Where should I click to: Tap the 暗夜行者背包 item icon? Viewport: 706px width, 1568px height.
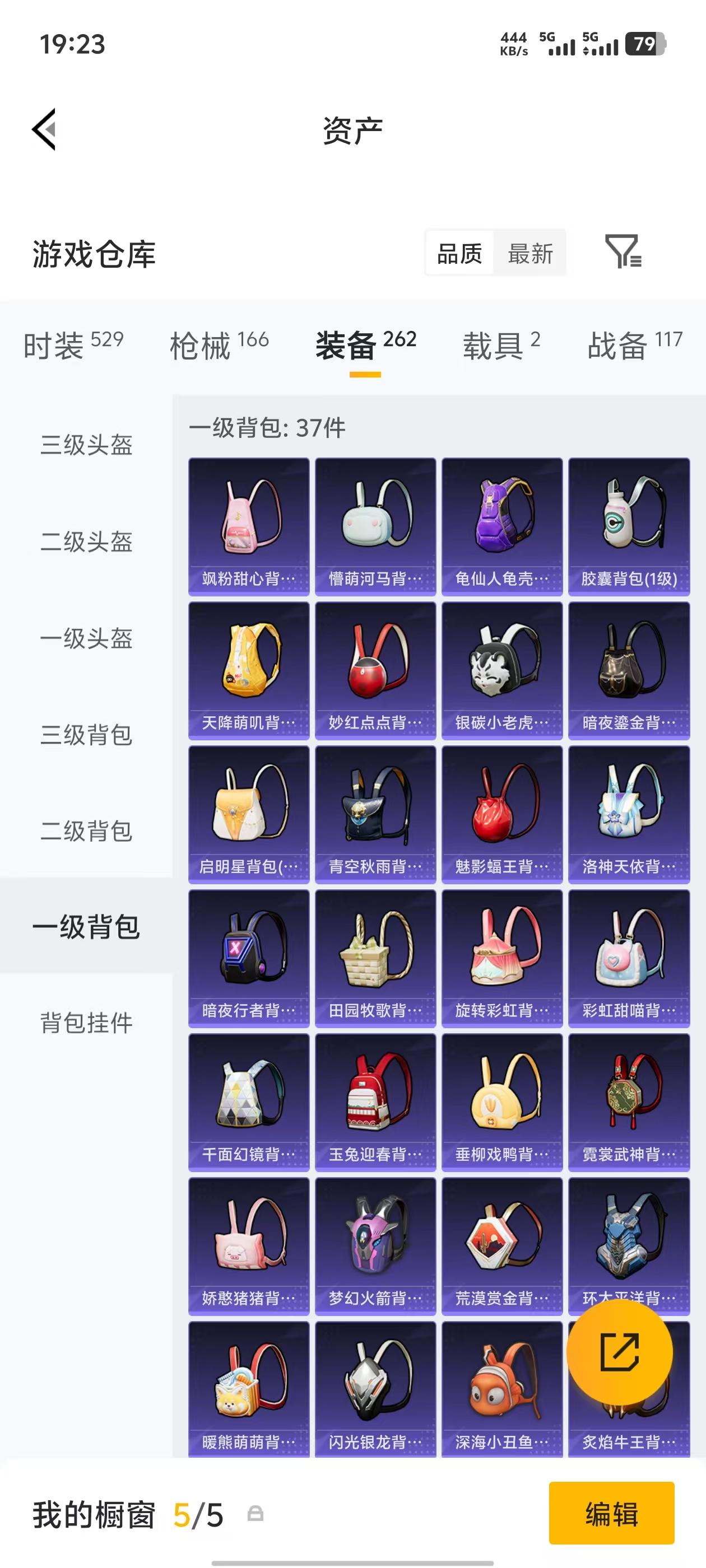[x=249, y=958]
